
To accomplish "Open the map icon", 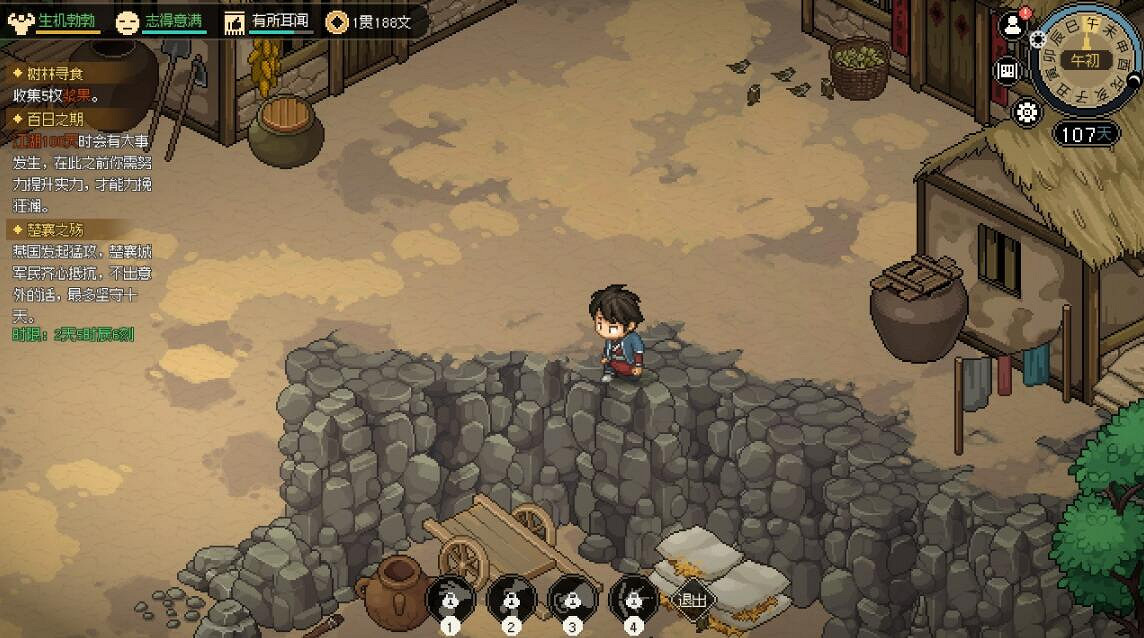I will 1008,70.
